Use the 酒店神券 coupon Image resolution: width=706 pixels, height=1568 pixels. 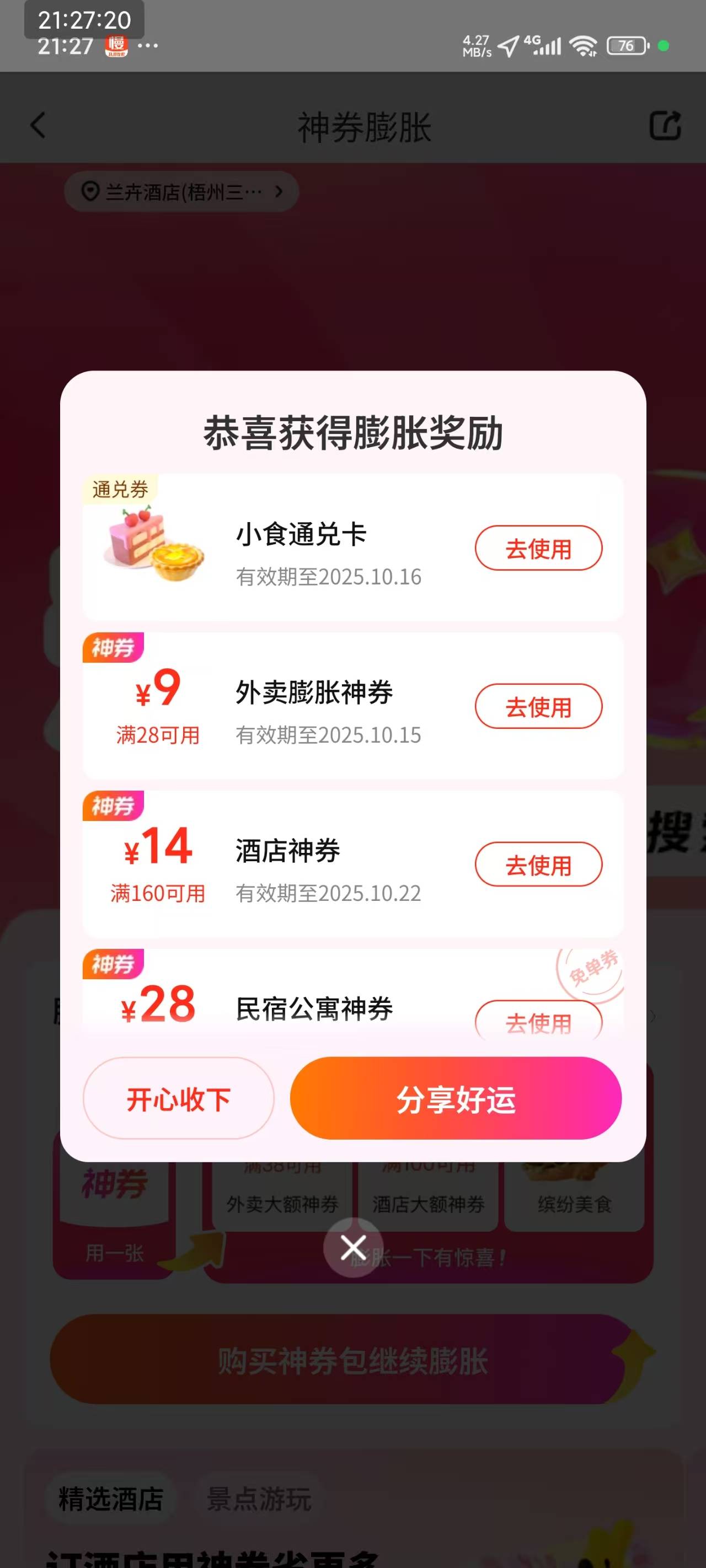[x=538, y=864]
